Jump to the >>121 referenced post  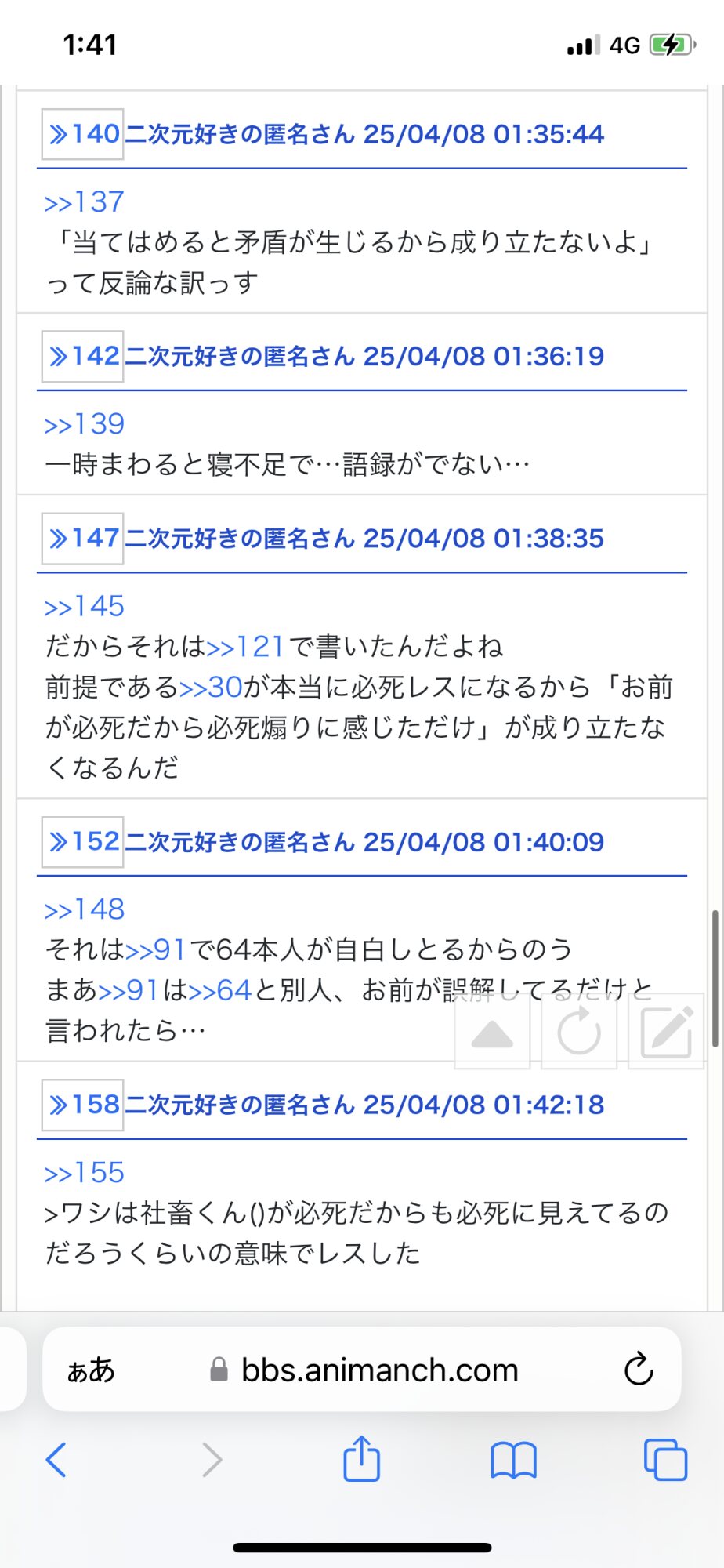point(245,647)
